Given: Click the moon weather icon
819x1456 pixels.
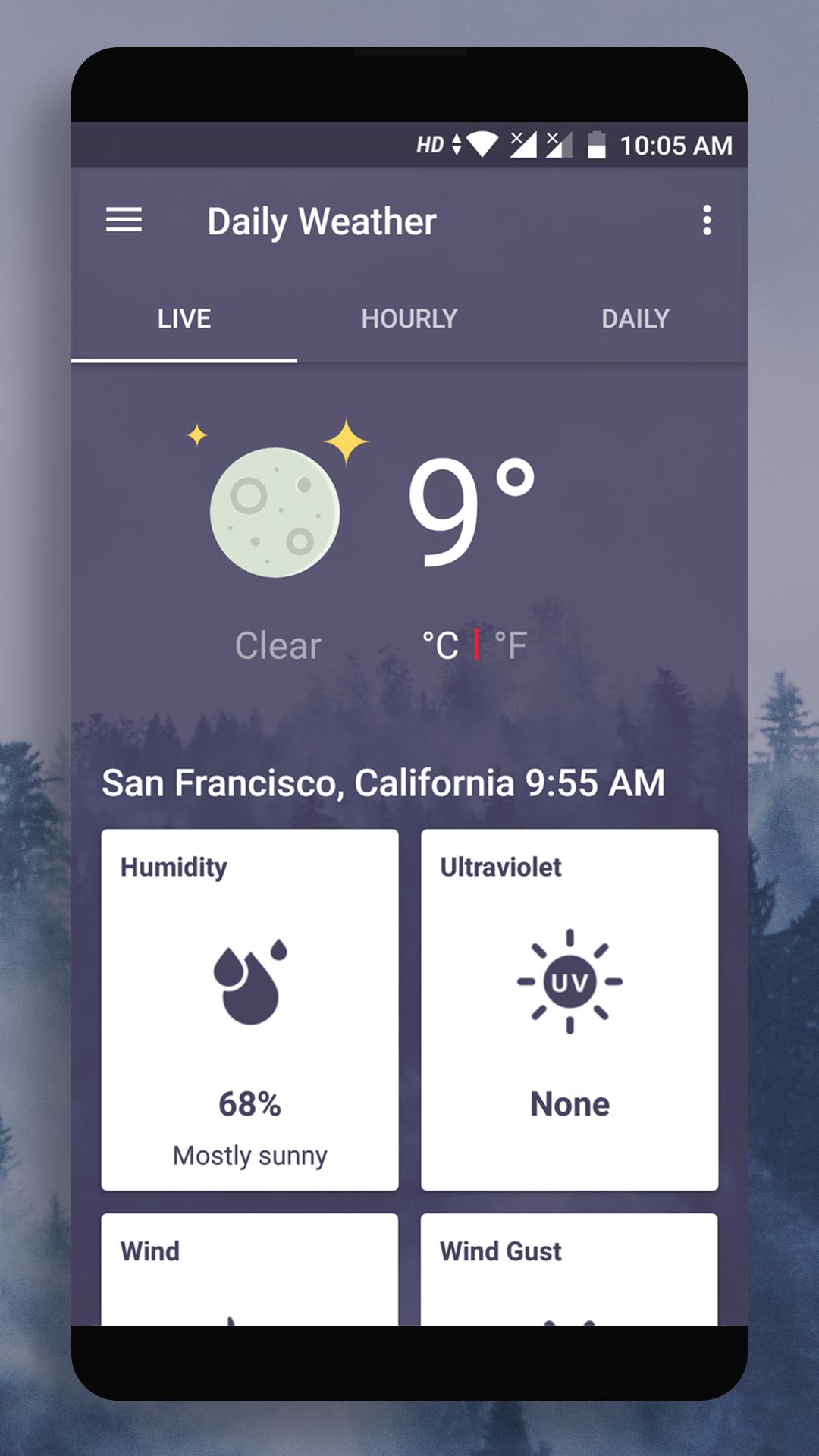Looking at the screenshot, I should point(275,512).
